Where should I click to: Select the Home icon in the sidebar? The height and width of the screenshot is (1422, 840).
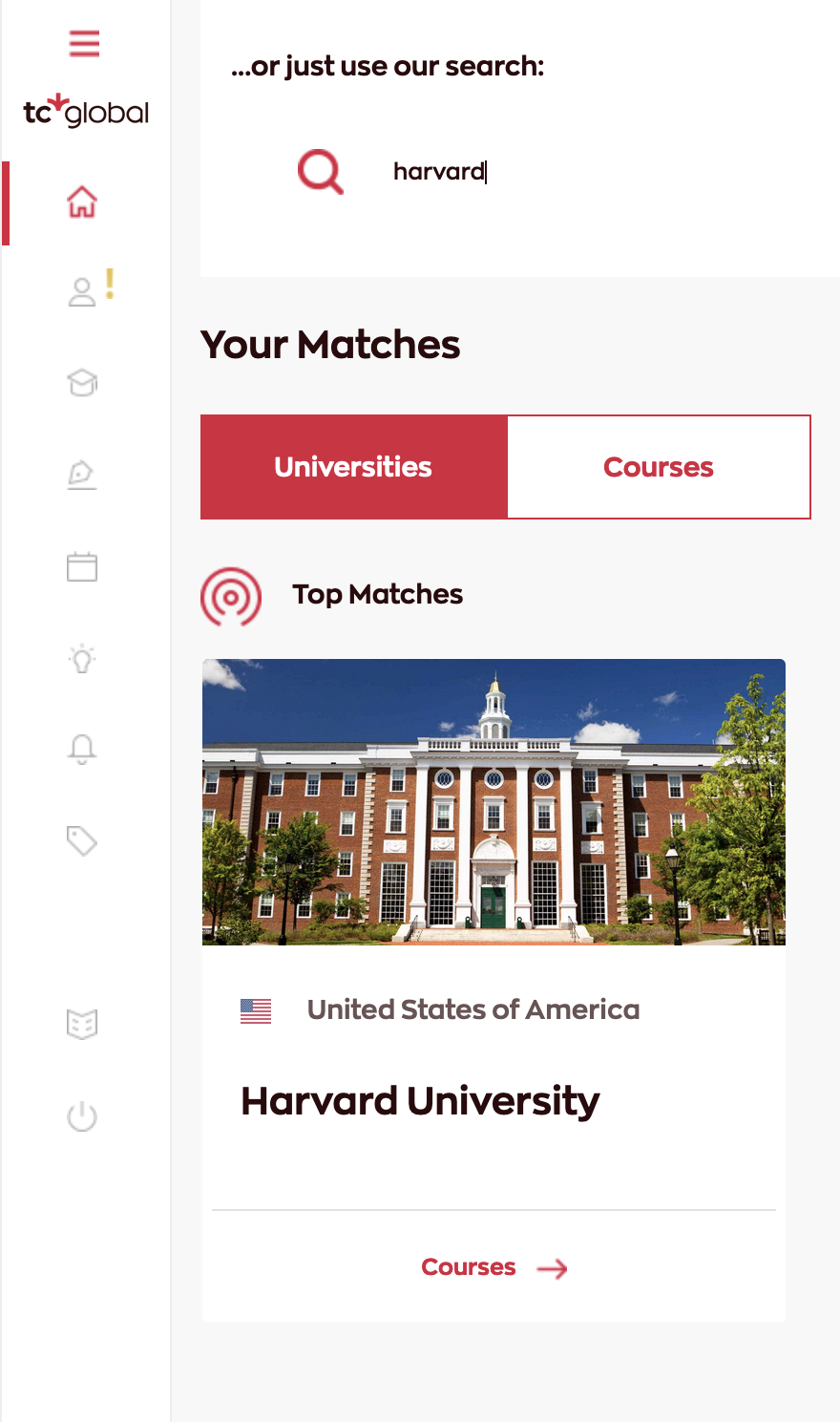(x=82, y=202)
